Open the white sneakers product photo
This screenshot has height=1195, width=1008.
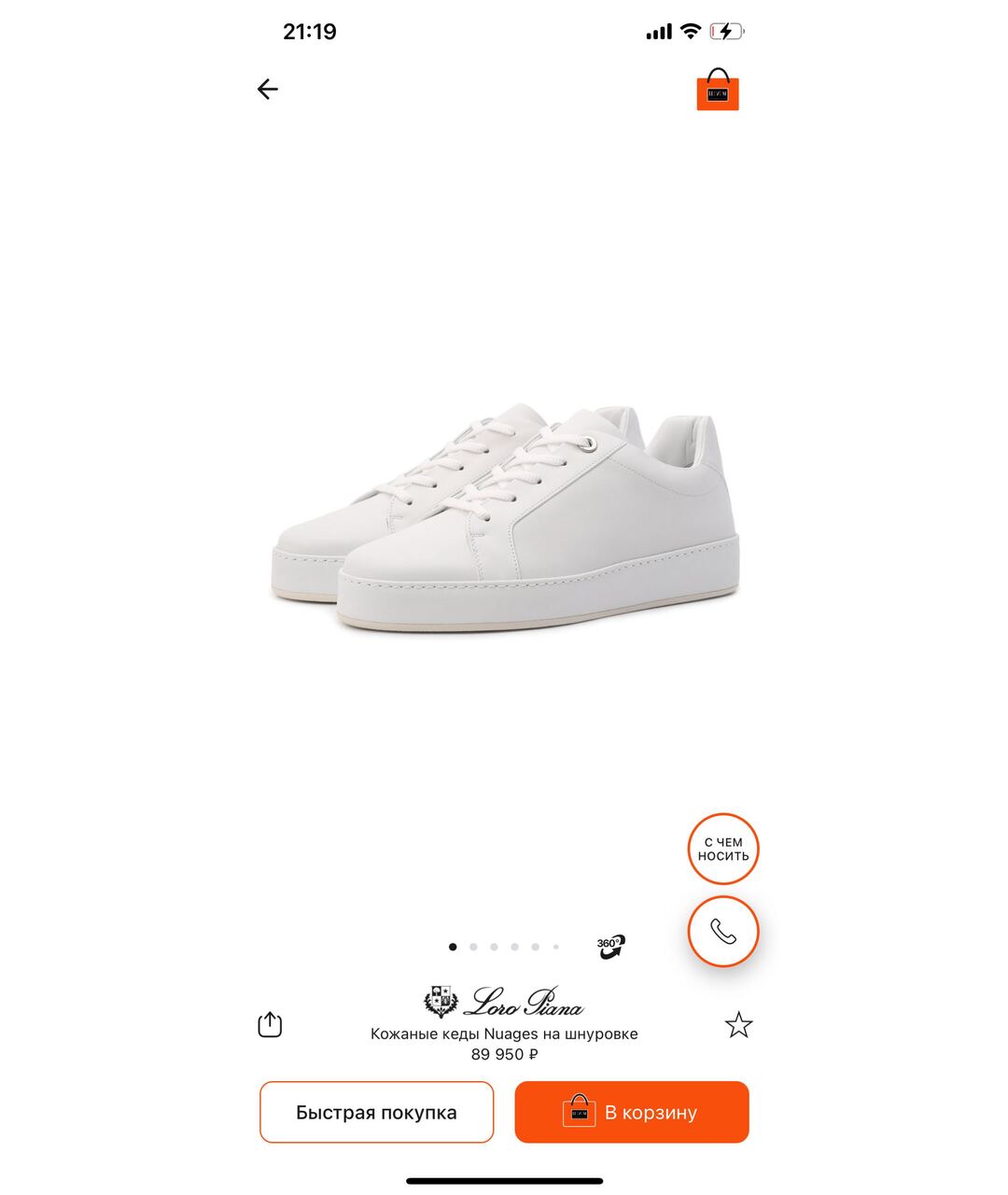(505, 516)
